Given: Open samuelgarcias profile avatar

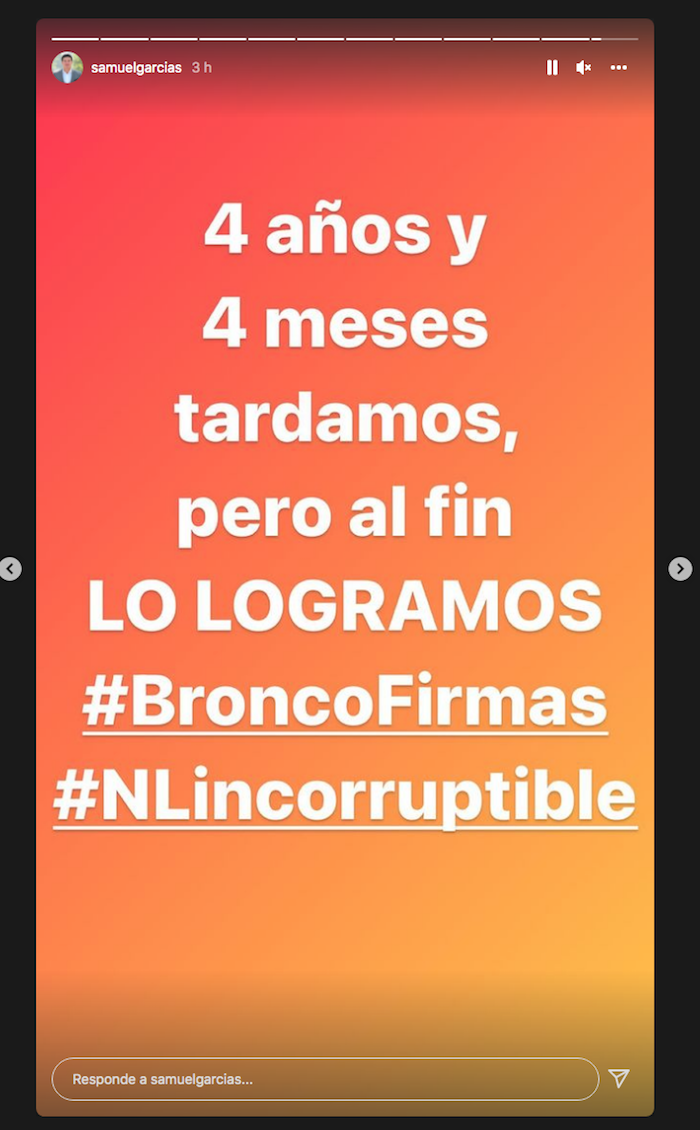Looking at the screenshot, I should pos(67,68).
